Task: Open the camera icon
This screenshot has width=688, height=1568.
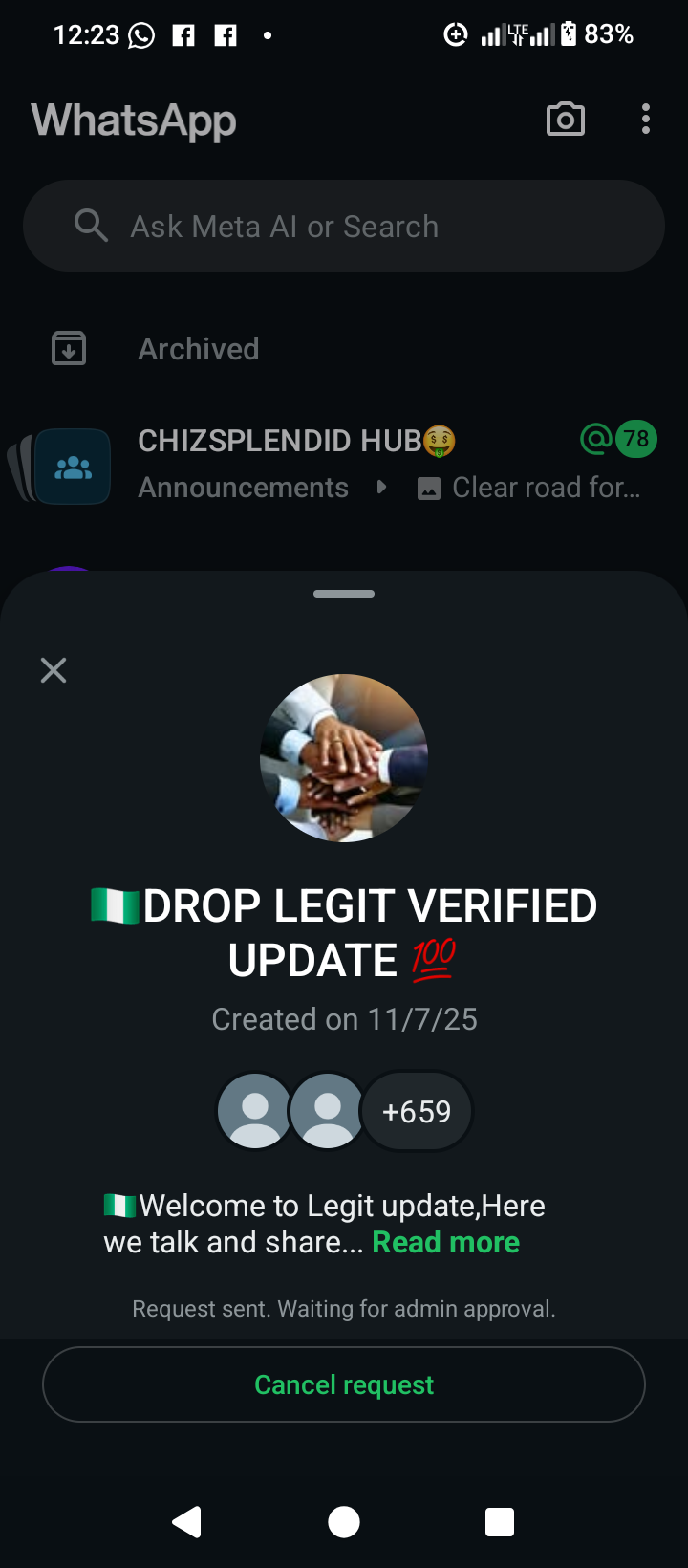Action: pos(565,120)
